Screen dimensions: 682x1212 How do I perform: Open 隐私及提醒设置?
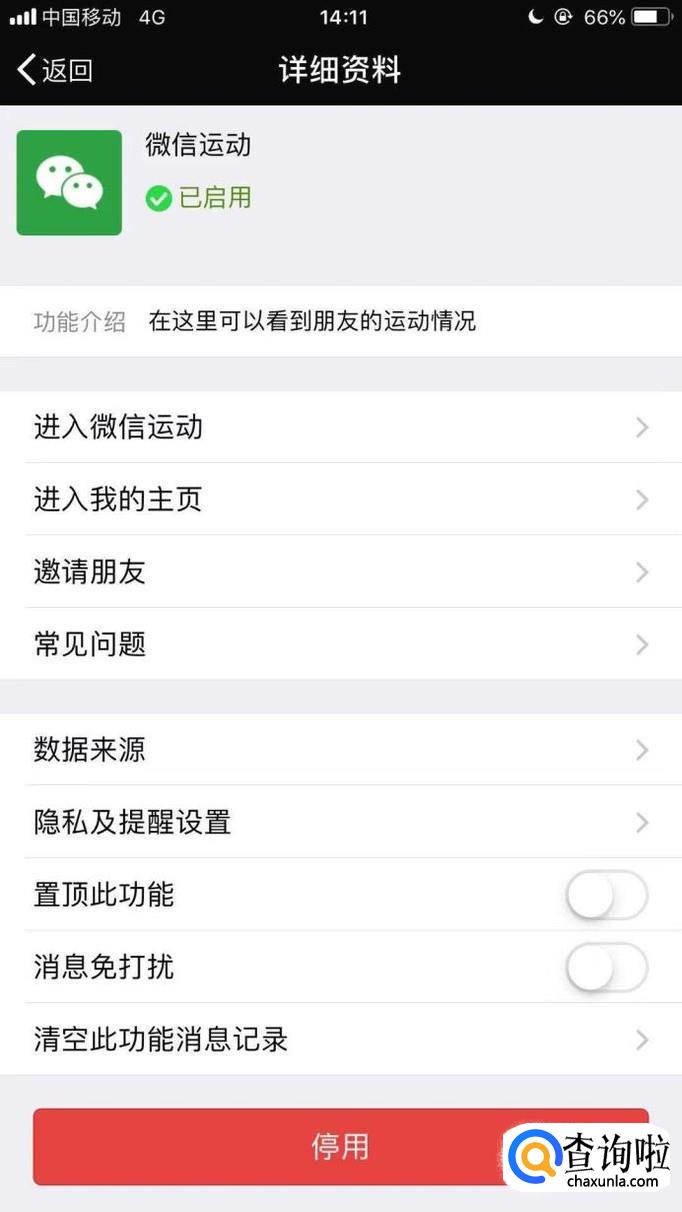341,822
